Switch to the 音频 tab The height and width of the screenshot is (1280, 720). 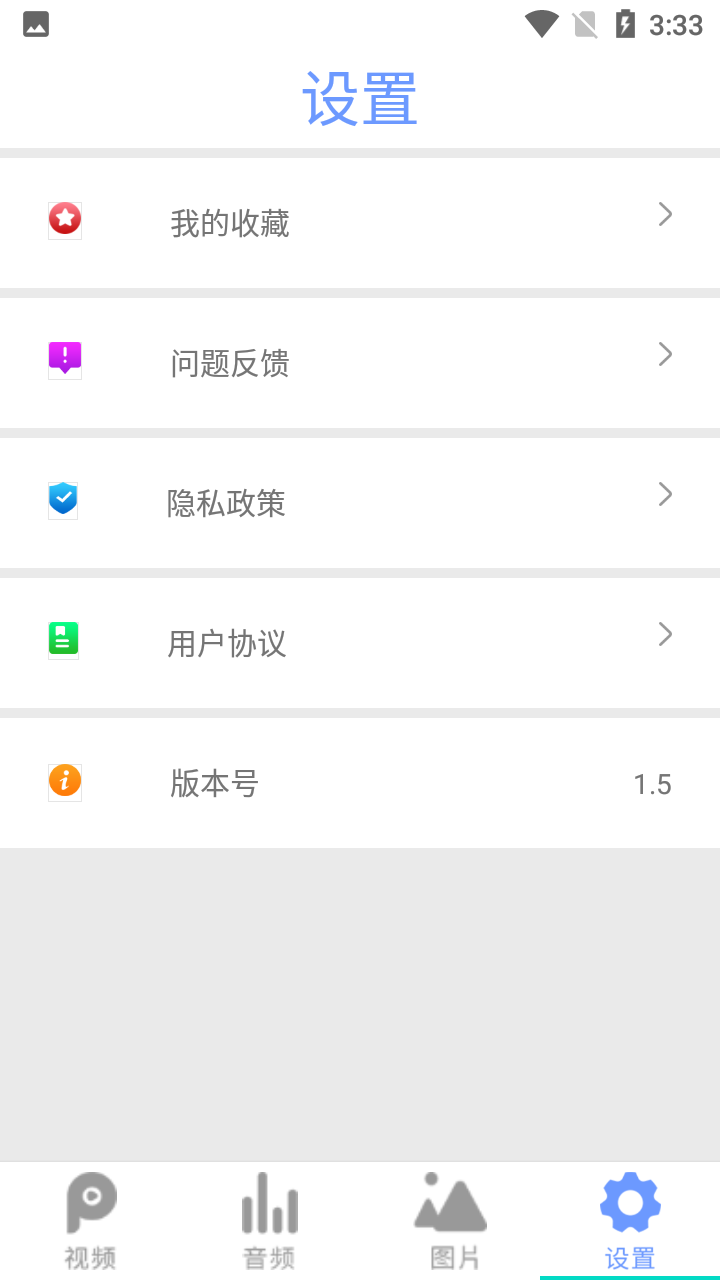[x=269, y=1220]
